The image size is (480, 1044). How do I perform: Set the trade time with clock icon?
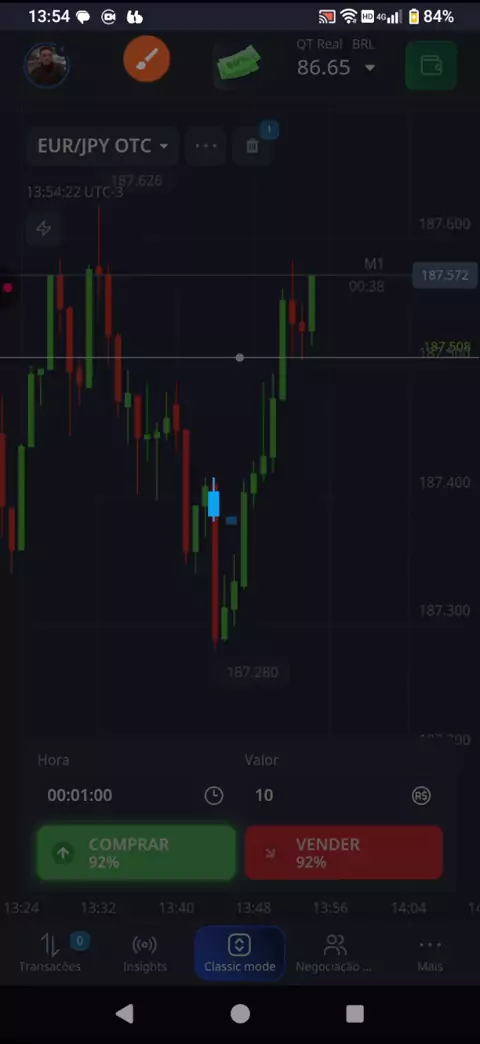tap(214, 795)
